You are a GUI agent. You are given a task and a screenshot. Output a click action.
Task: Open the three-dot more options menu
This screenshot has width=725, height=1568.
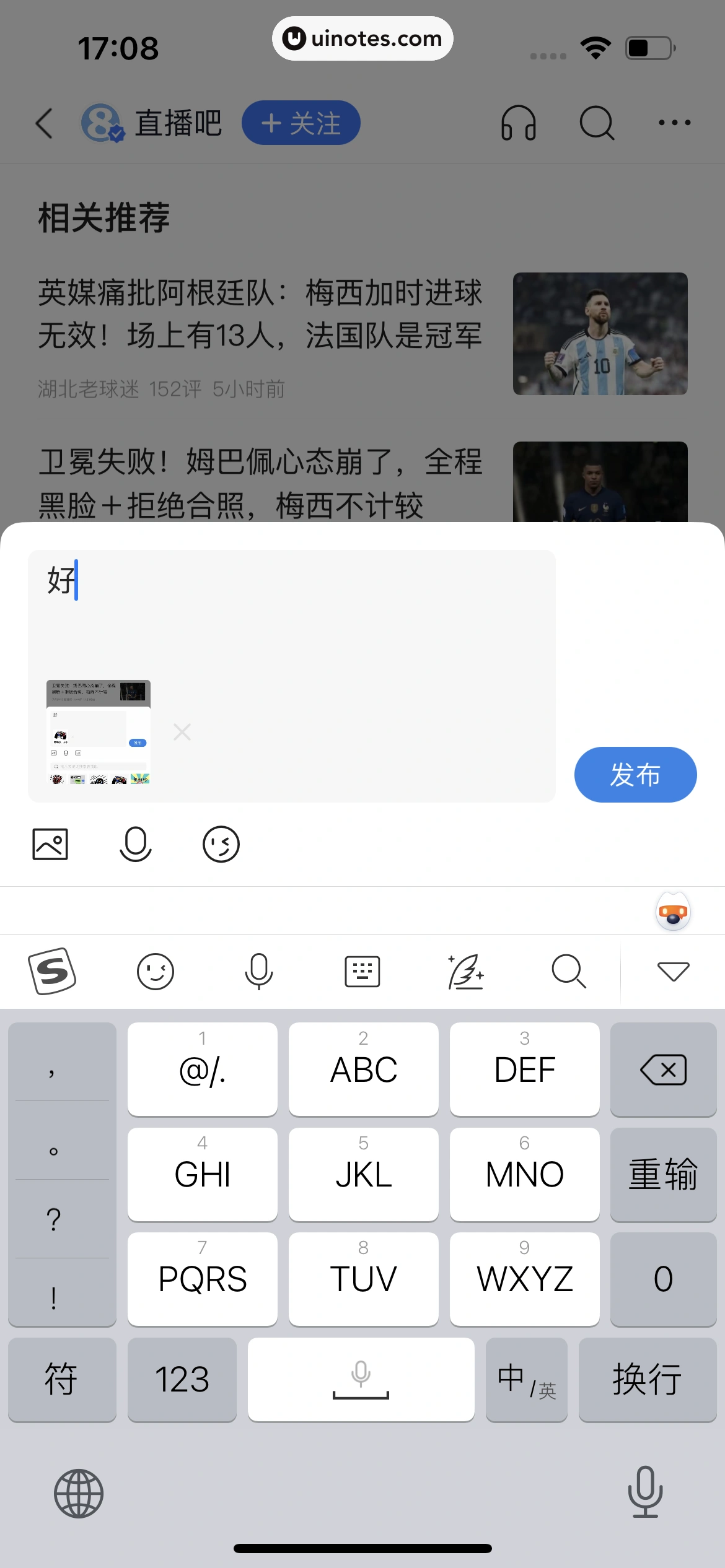pyautogui.click(x=674, y=122)
